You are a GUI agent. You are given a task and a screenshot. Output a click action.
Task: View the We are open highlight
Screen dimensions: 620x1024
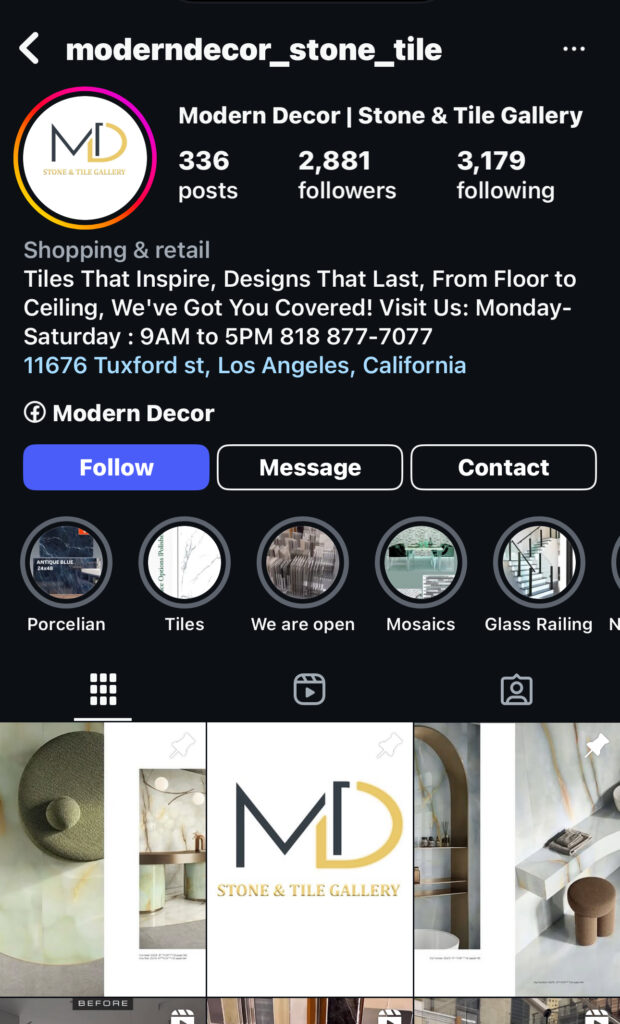[x=302, y=563]
